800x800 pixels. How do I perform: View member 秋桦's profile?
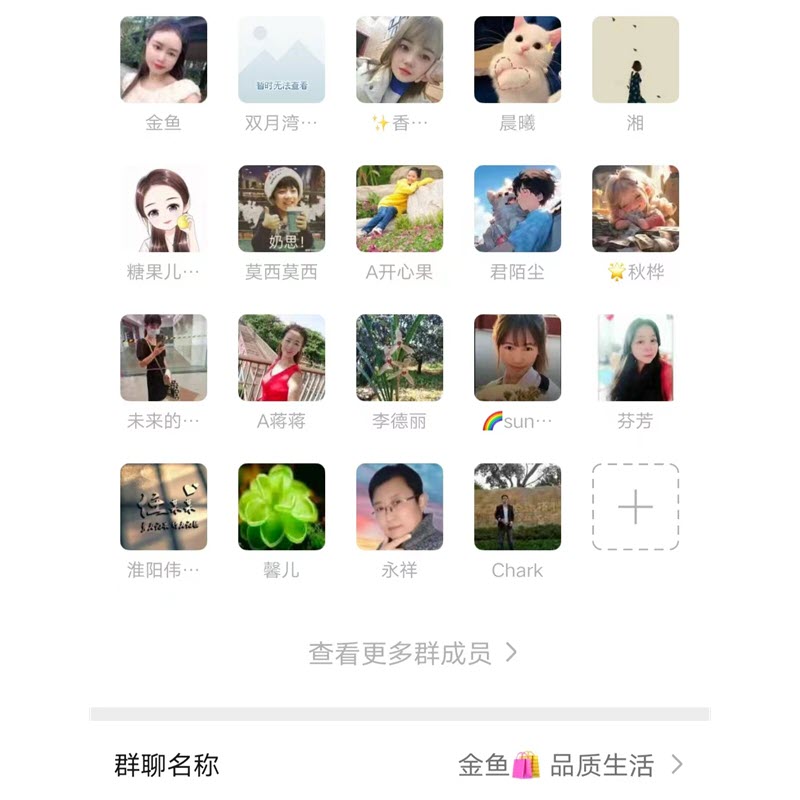click(635, 209)
